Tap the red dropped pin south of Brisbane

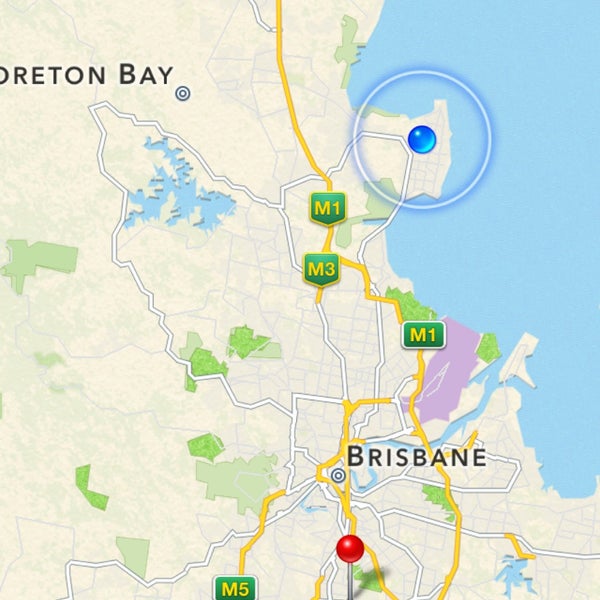pyautogui.click(x=350, y=549)
